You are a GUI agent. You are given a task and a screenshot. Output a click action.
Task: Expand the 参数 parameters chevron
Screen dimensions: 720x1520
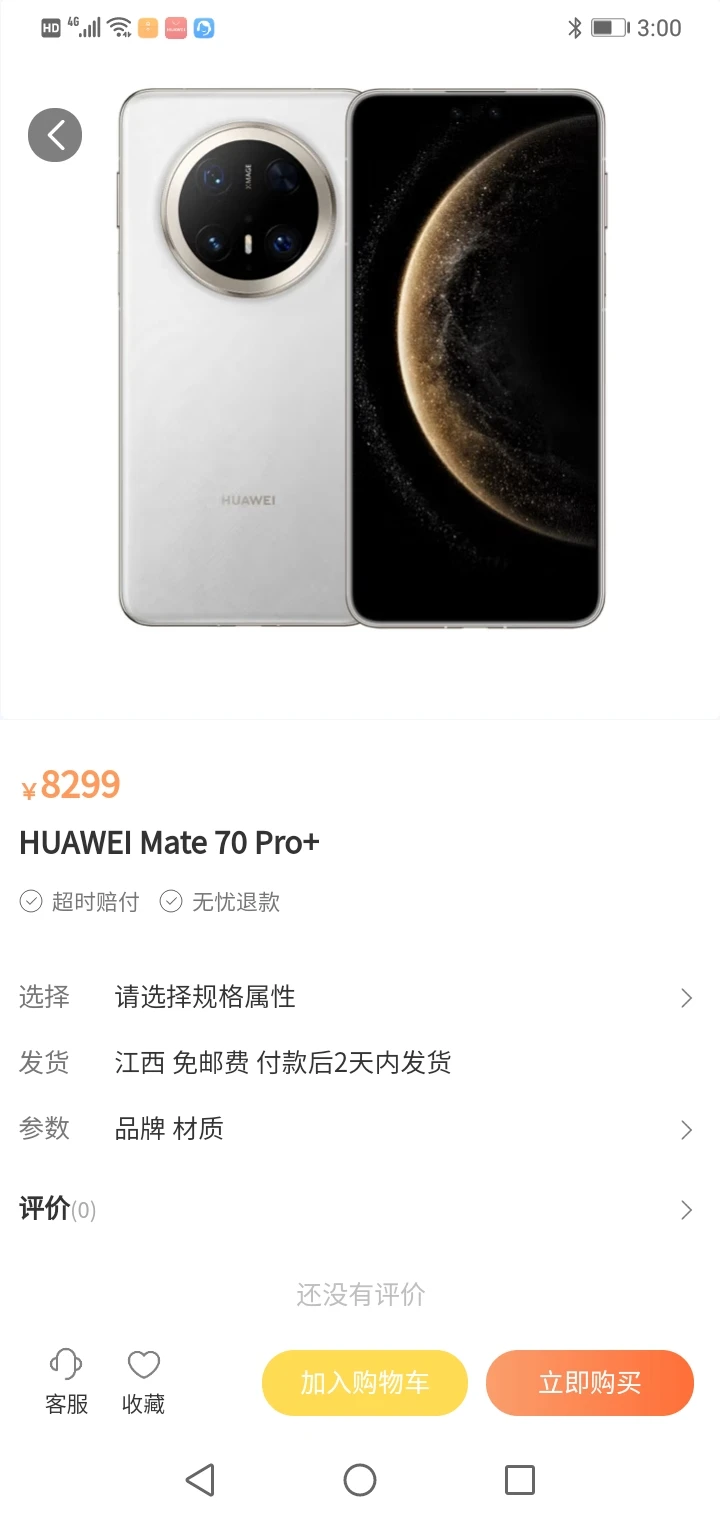click(686, 1129)
